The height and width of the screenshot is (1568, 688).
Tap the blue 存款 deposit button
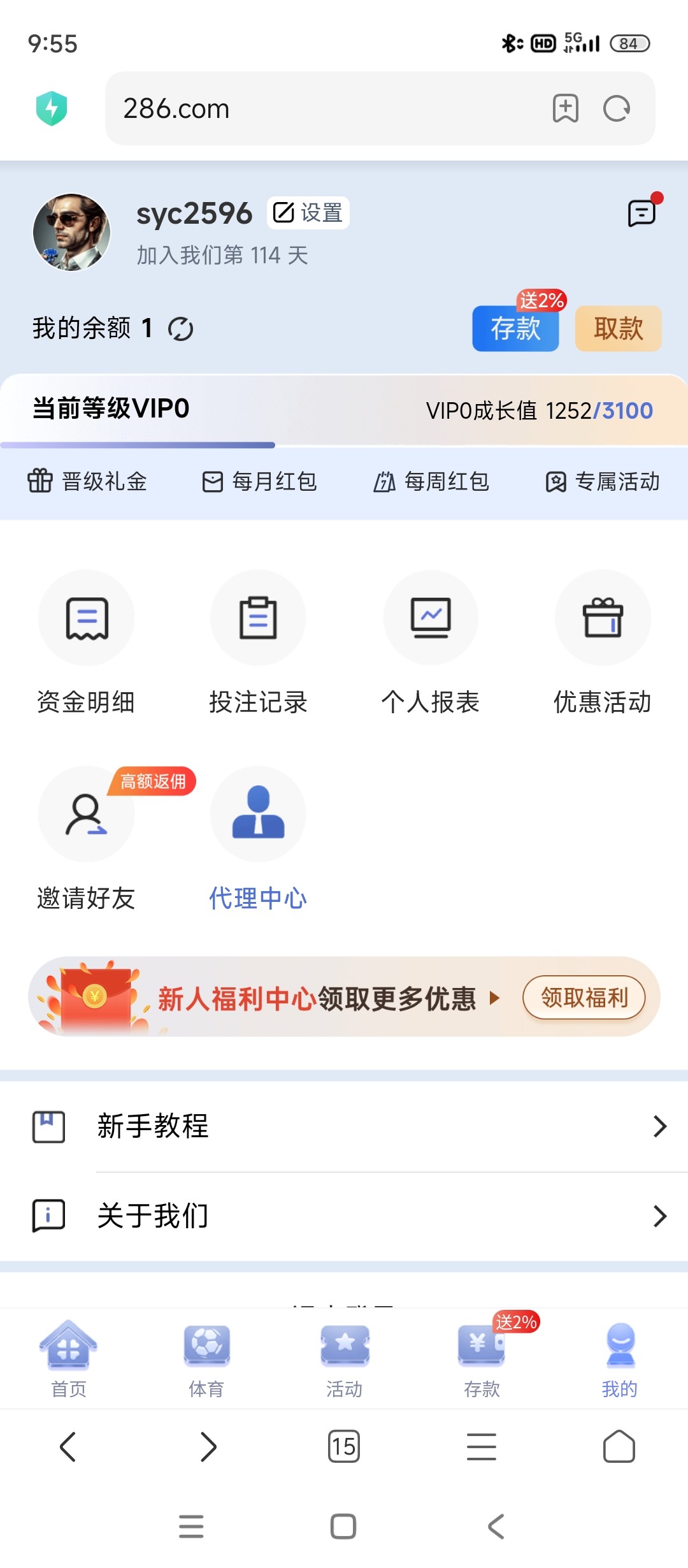(x=515, y=329)
